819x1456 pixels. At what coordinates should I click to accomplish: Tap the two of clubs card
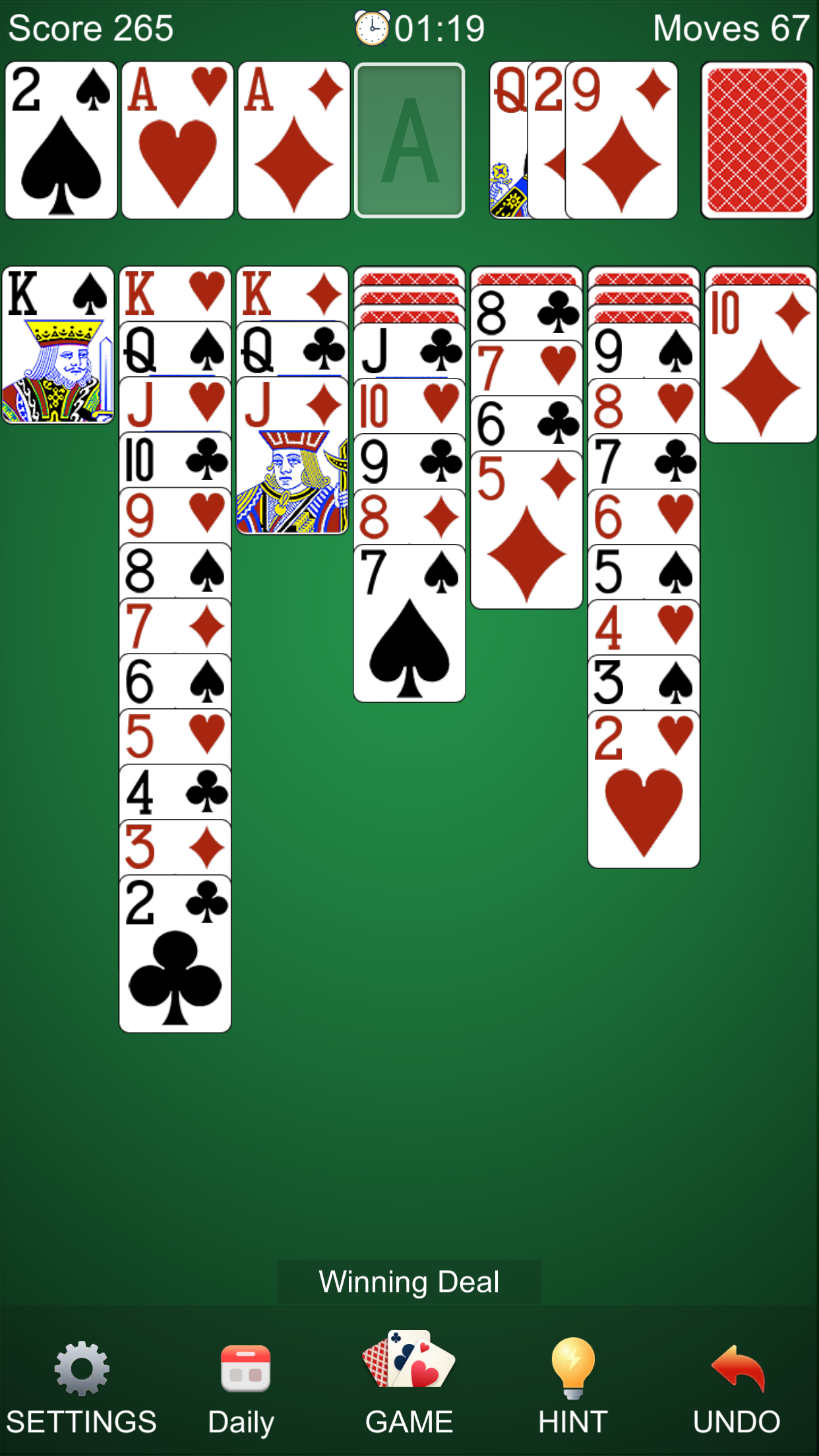175,956
